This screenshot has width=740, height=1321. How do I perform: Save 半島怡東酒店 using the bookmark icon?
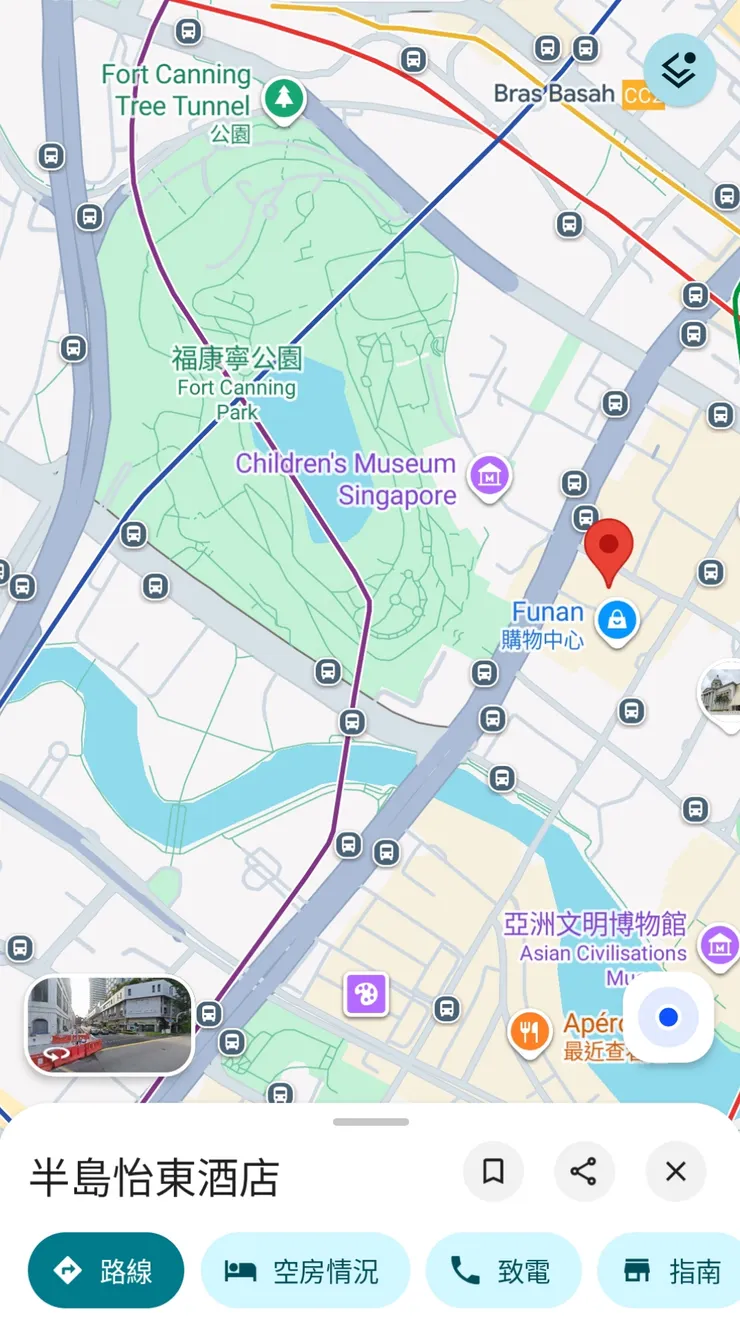coord(492,1172)
